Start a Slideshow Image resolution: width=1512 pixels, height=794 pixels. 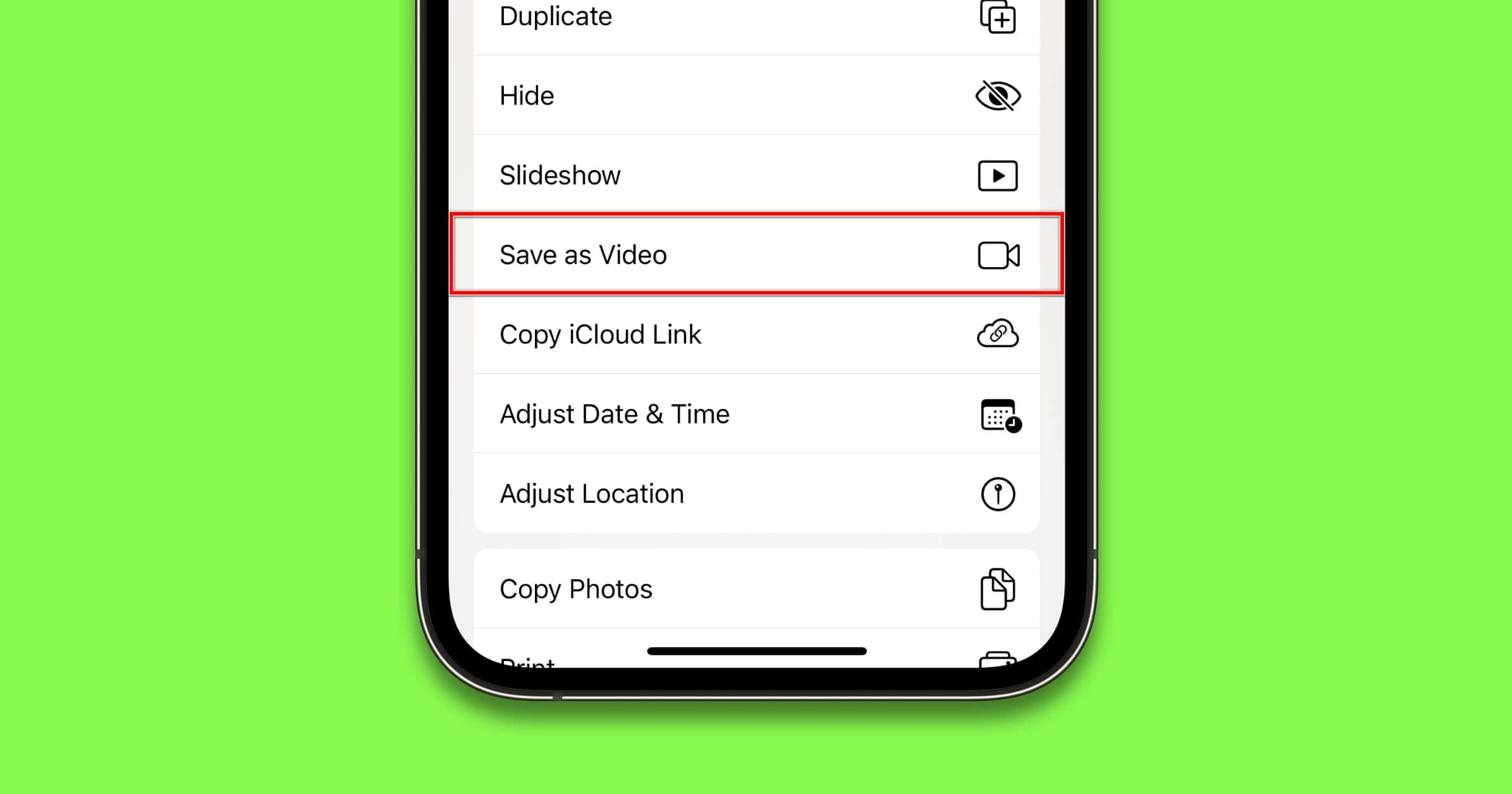[756, 175]
